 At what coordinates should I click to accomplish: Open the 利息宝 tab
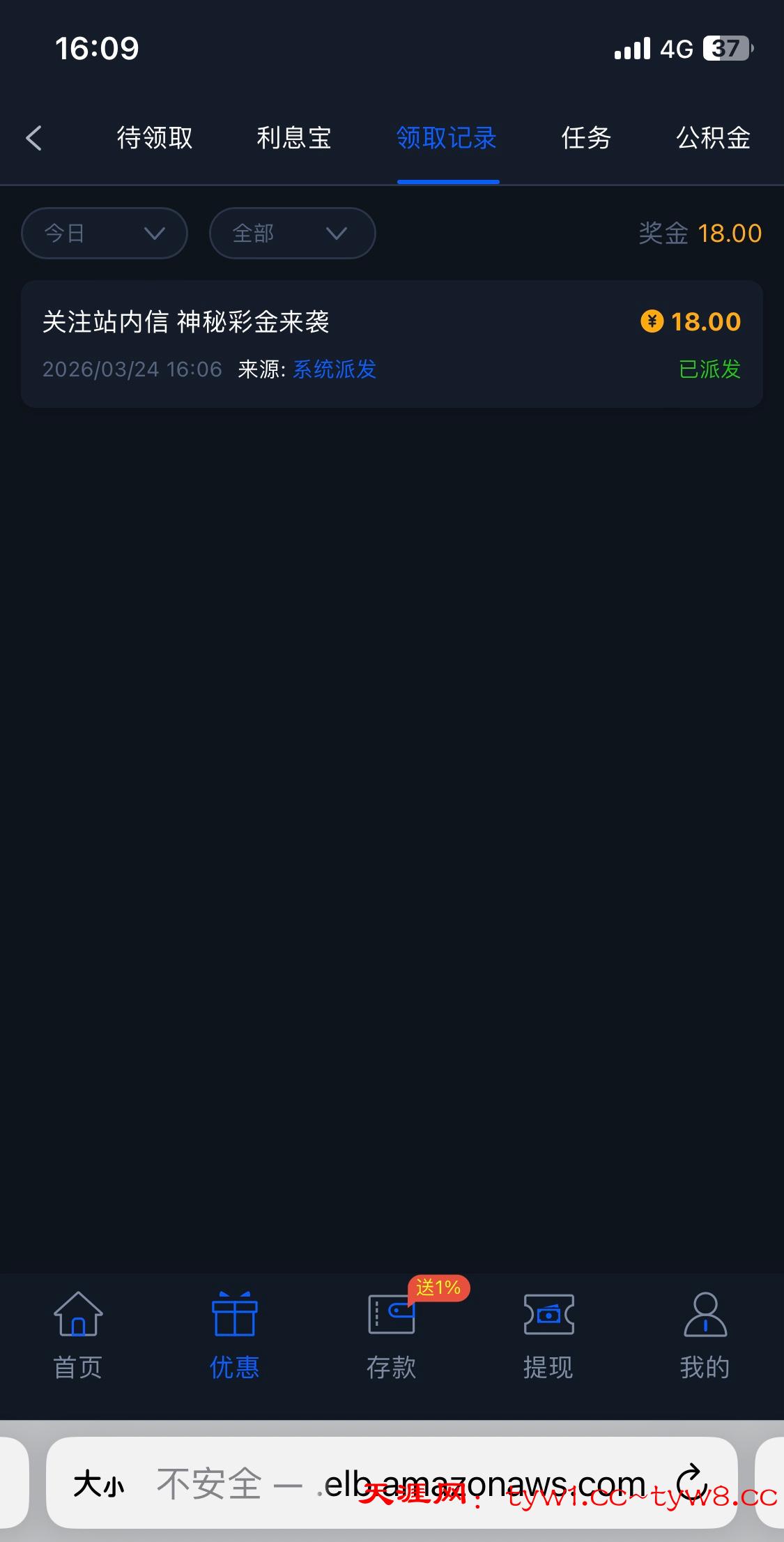click(x=293, y=138)
